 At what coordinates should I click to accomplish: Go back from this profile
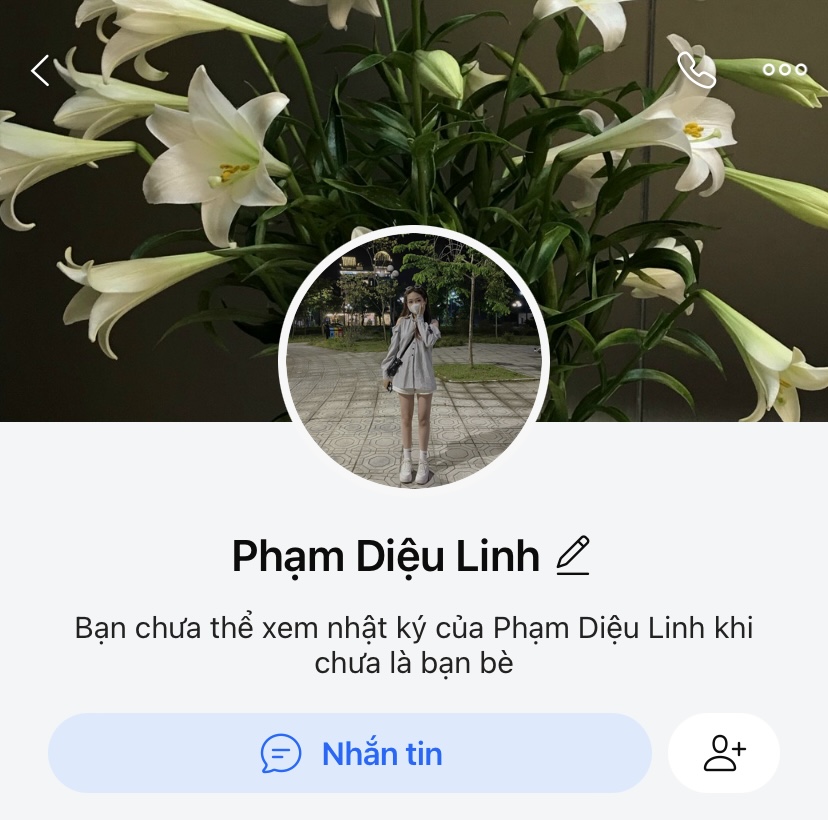[40, 70]
